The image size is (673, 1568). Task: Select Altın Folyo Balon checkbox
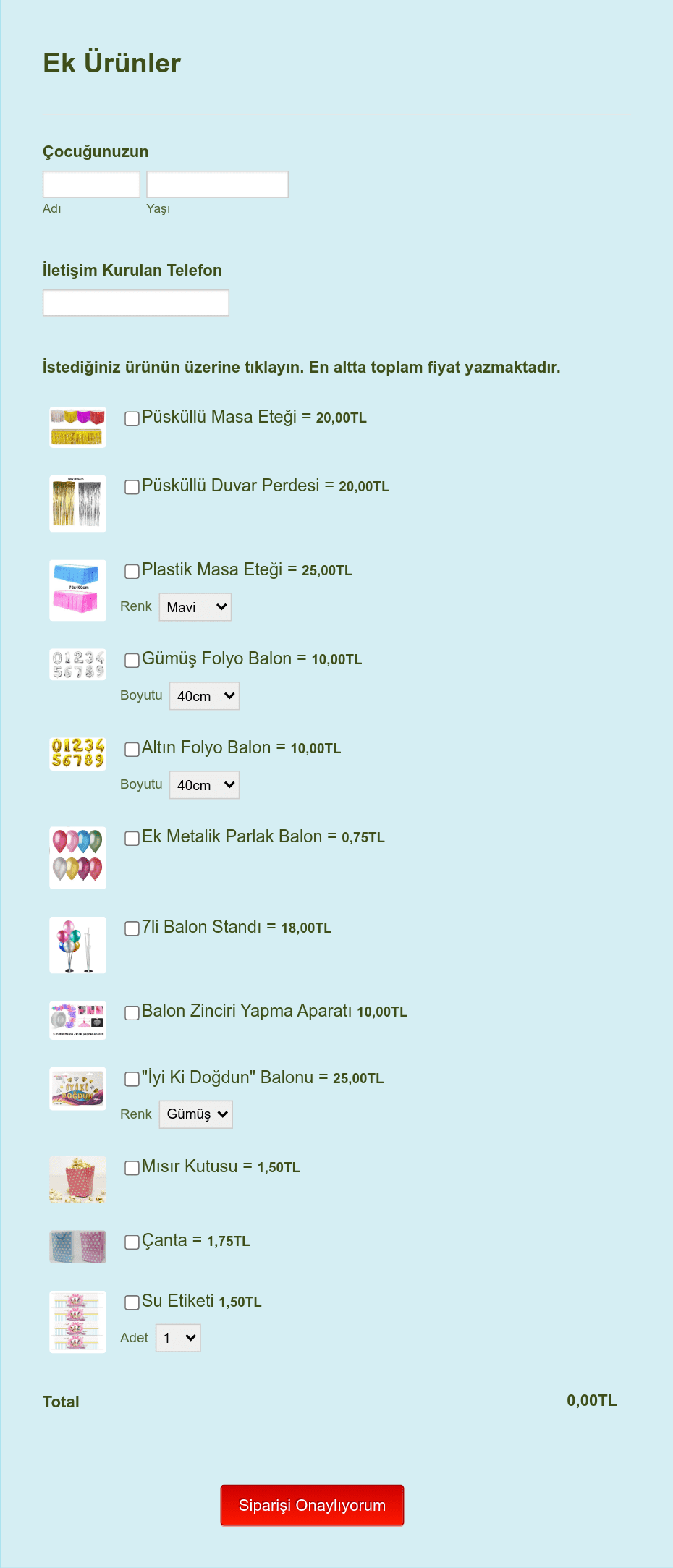[132, 750]
